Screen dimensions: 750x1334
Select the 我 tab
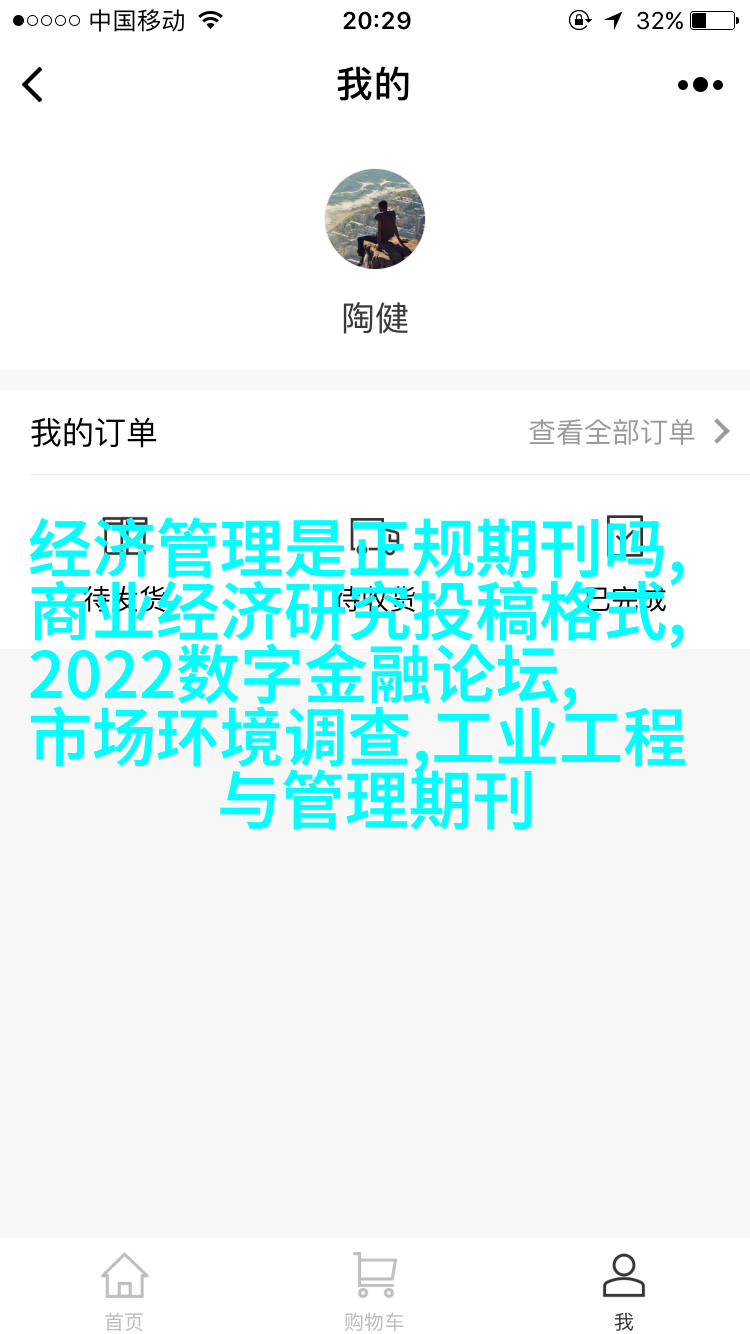tap(624, 1290)
